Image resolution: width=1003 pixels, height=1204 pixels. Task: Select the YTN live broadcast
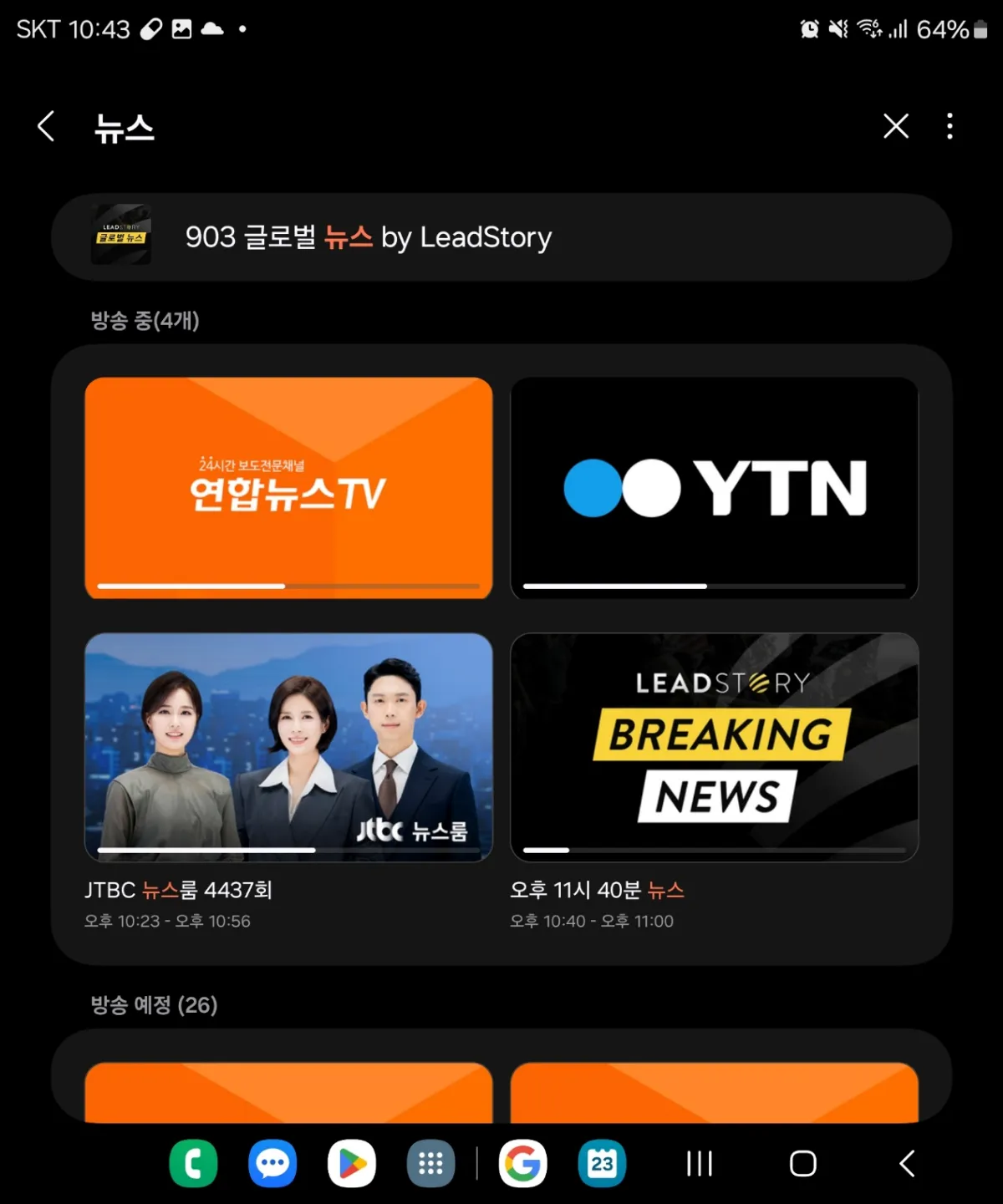(x=714, y=488)
